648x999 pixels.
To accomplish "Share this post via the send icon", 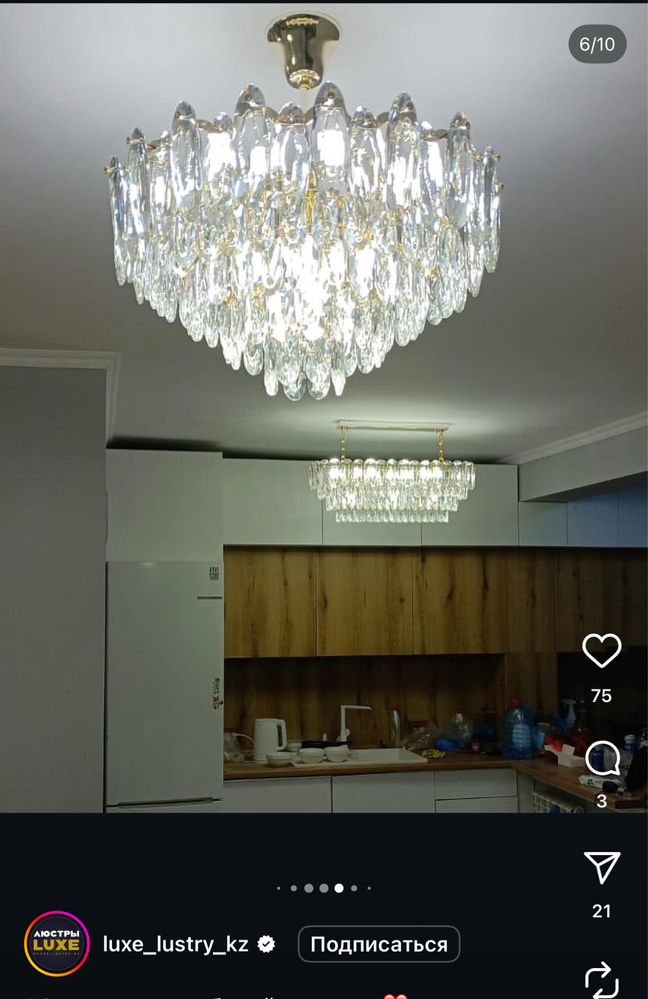I will pyautogui.click(x=601, y=867).
